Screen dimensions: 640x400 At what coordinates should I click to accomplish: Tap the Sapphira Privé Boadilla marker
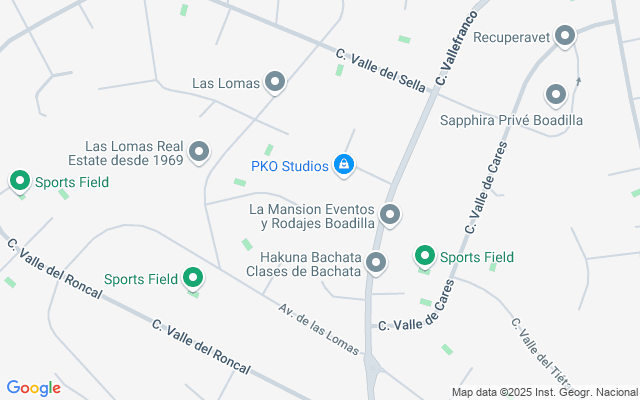coord(556,95)
